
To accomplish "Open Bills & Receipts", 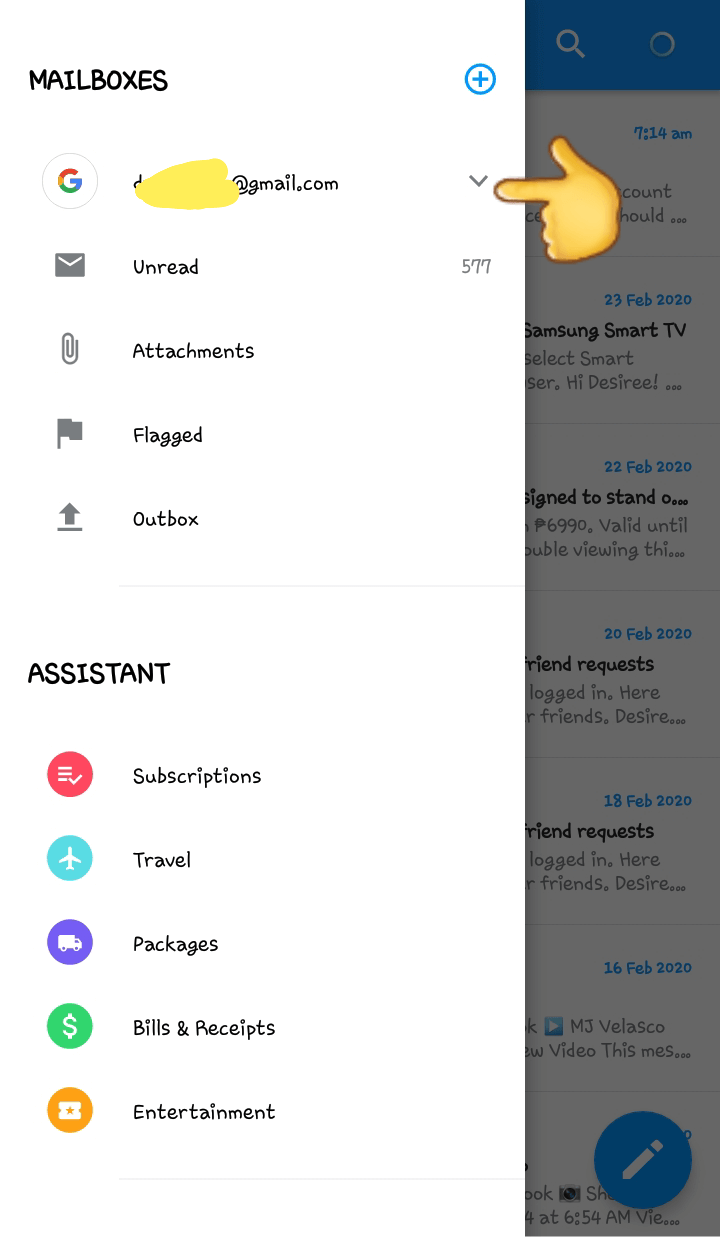I will [x=204, y=1028].
